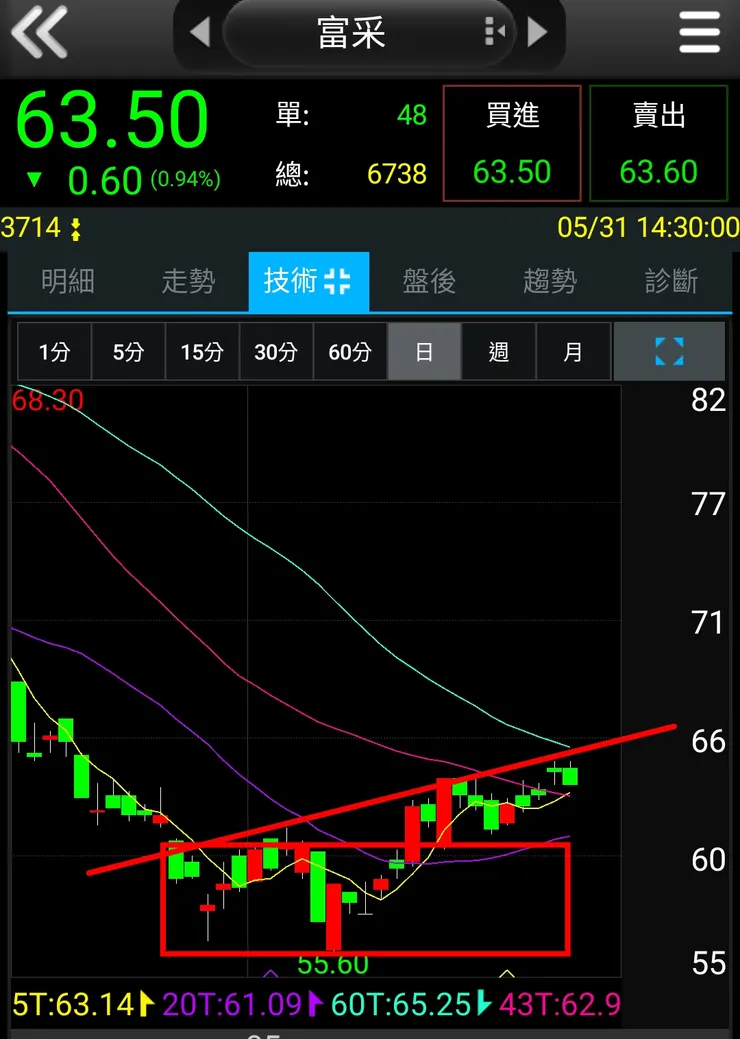Screen dimensions: 740x1039
Task: Open the 診斷 diagnosis tab
Action: click(x=671, y=282)
